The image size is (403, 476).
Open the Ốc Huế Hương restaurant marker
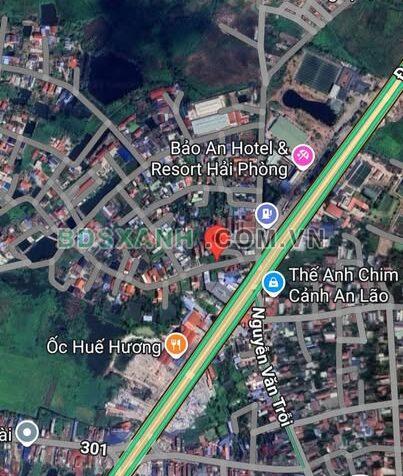coord(176,345)
